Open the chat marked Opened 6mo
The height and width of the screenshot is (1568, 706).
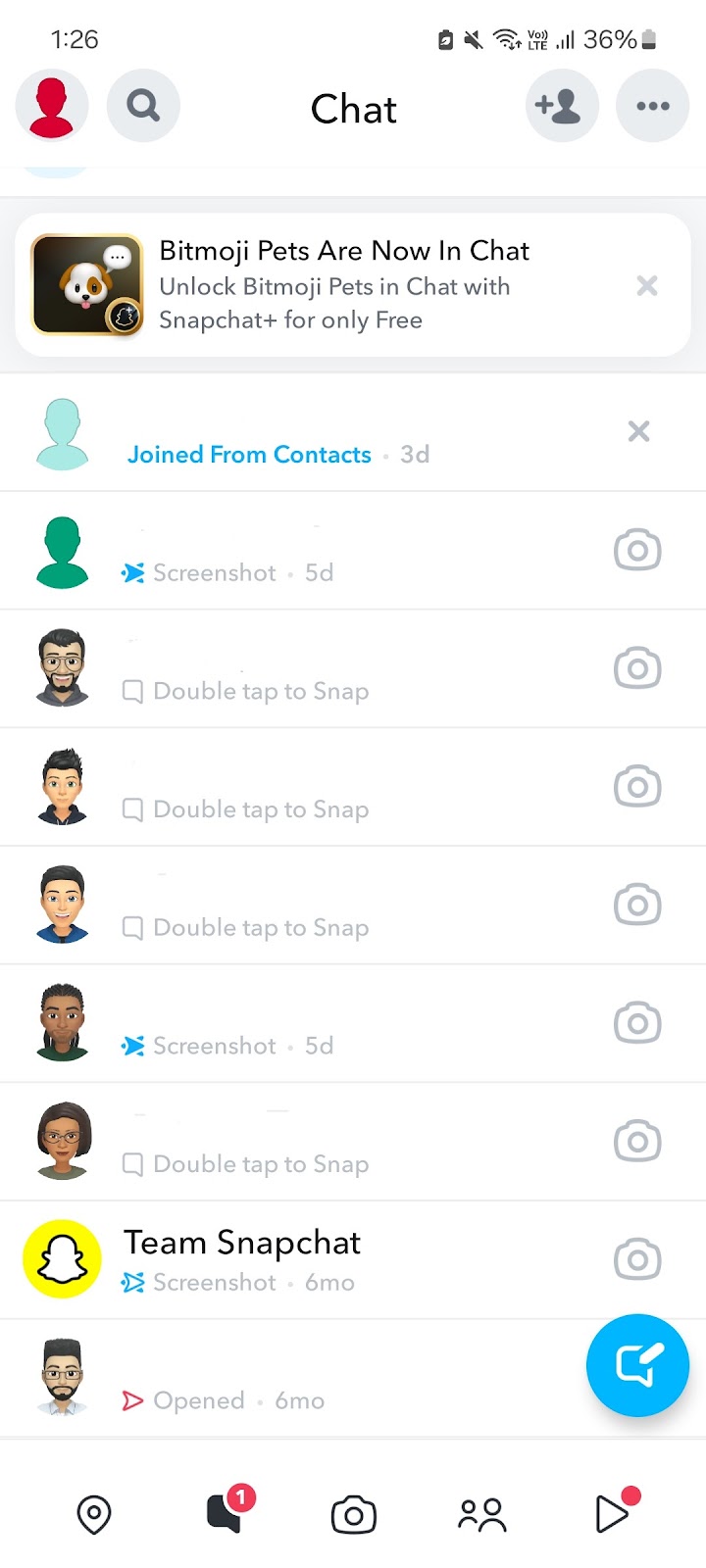[294, 1379]
